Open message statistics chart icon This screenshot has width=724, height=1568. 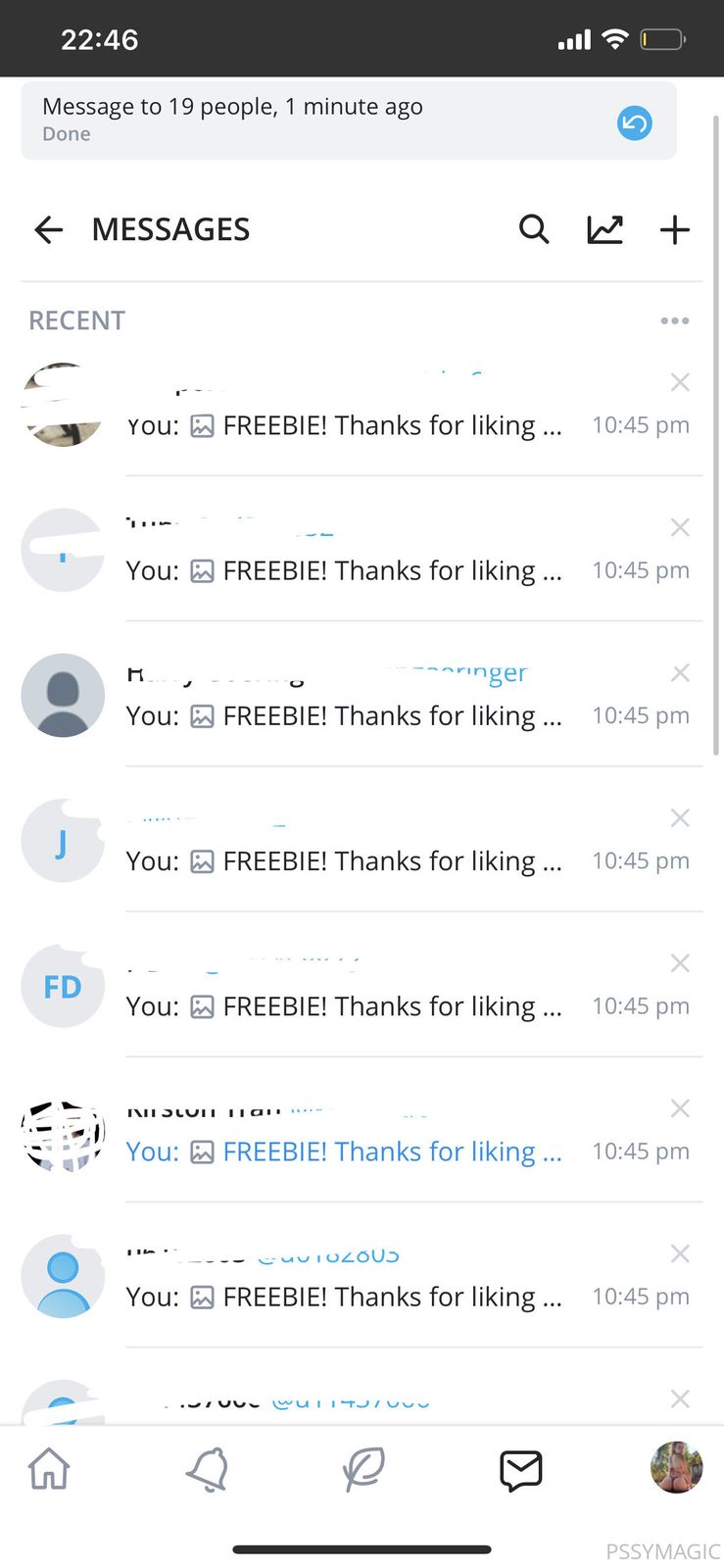(x=604, y=229)
